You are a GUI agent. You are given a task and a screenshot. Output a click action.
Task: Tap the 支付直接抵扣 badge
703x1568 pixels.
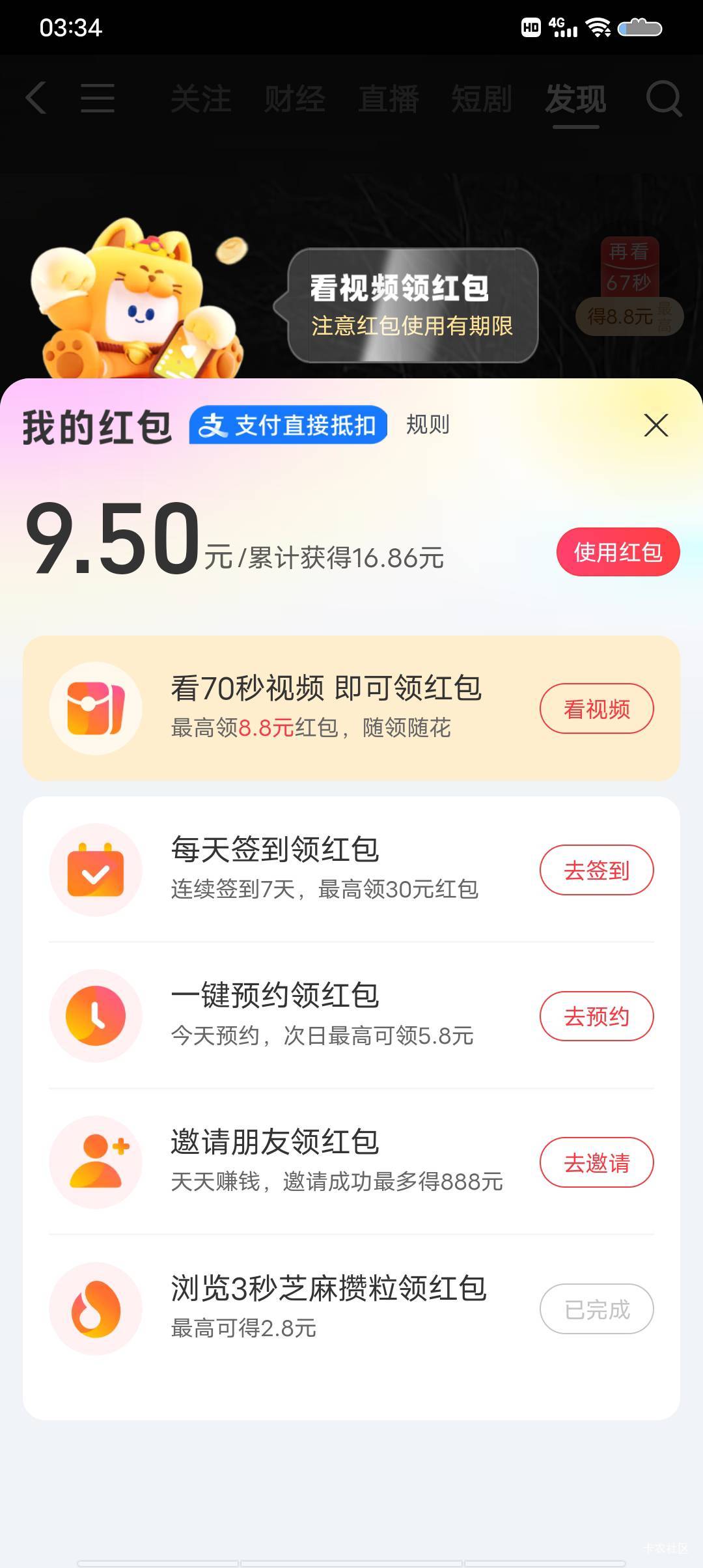coord(288,425)
